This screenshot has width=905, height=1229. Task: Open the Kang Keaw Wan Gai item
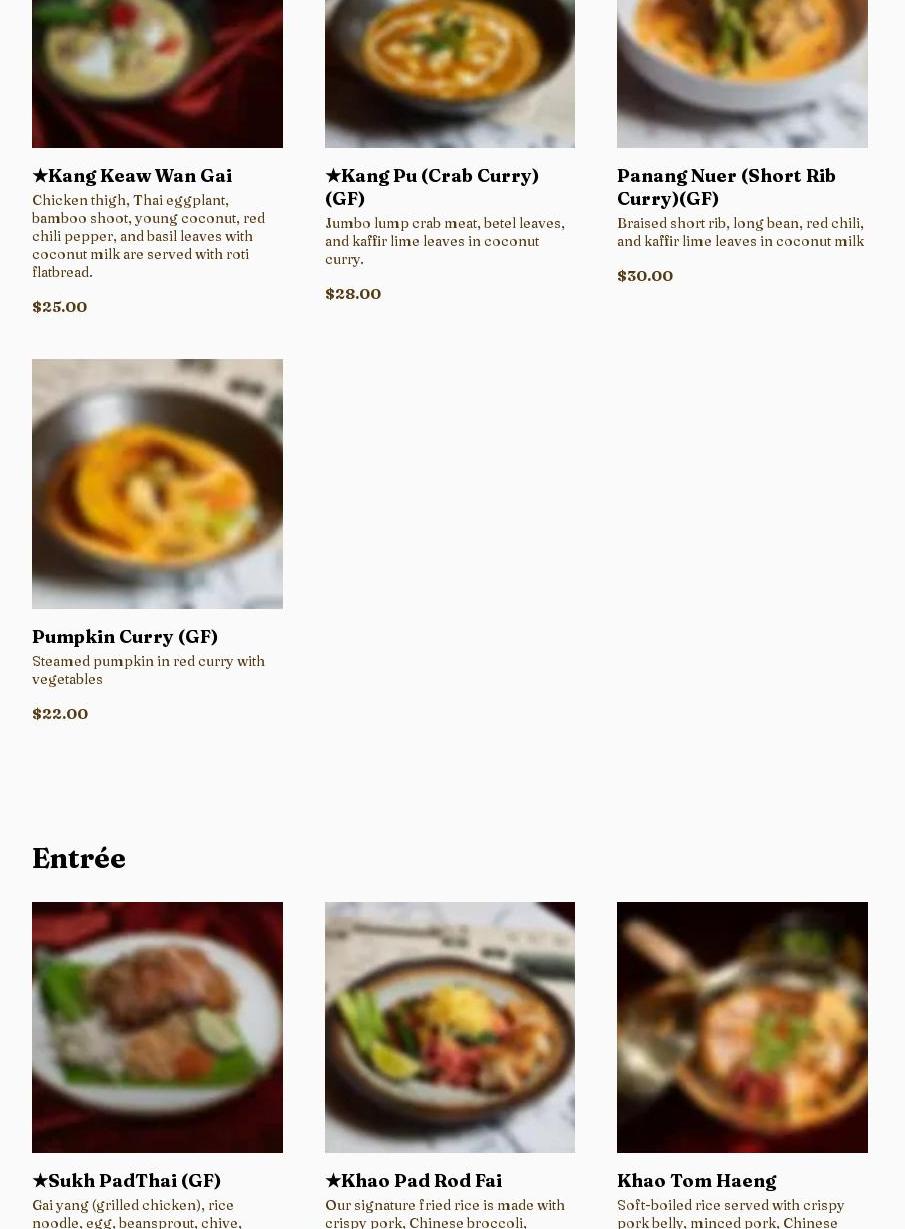(140, 176)
